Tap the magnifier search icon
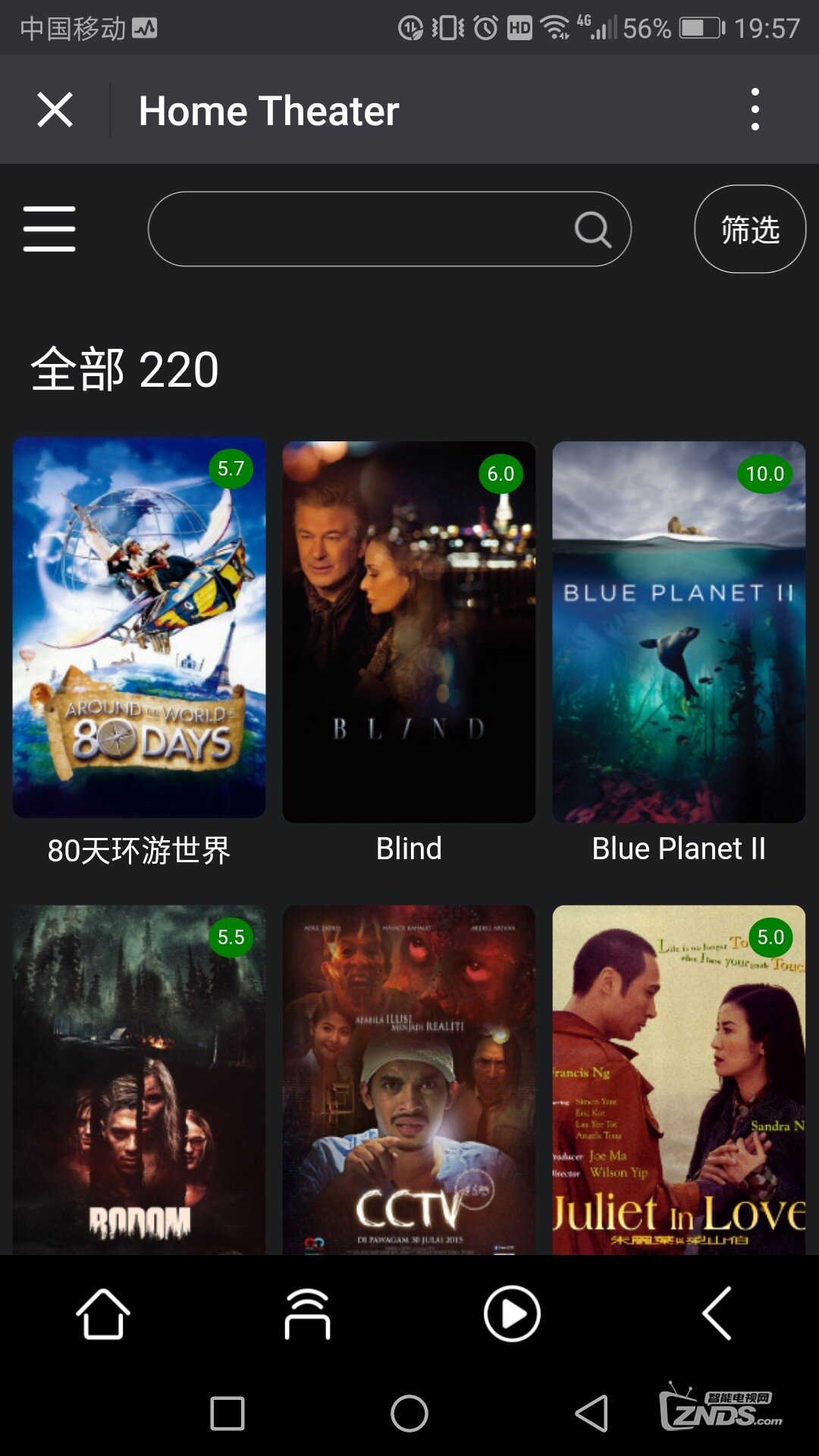This screenshot has height=1456, width=819. tap(592, 229)
